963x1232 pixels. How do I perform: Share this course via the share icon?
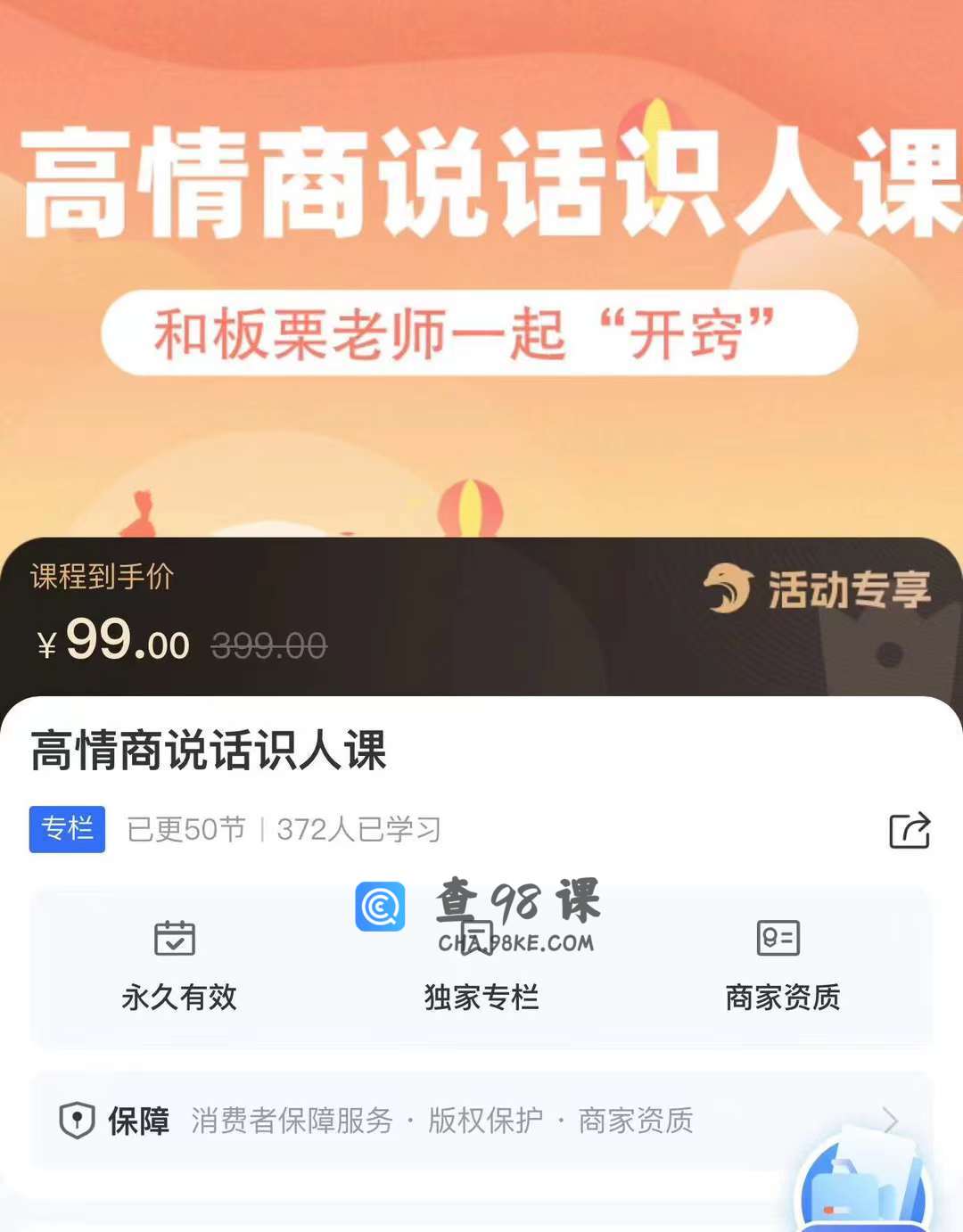coord(909,830)
